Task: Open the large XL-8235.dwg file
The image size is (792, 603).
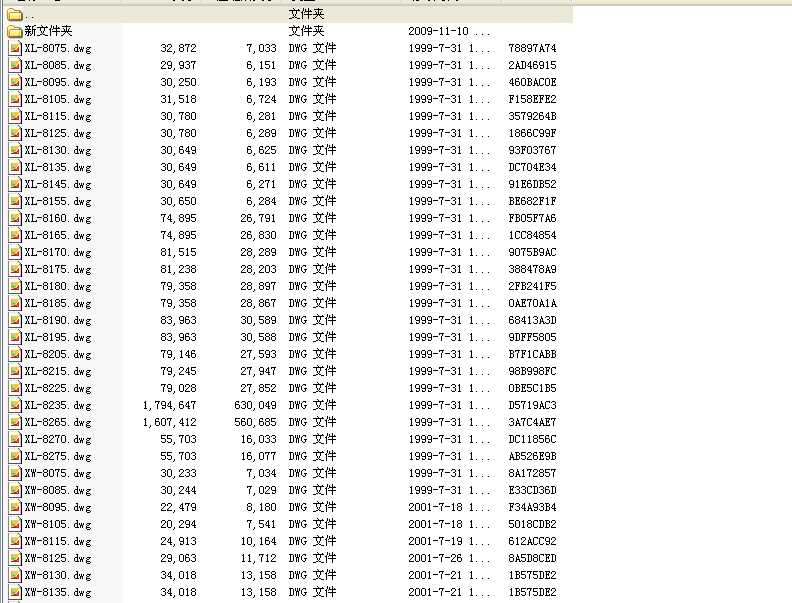Action: point(57,405)
